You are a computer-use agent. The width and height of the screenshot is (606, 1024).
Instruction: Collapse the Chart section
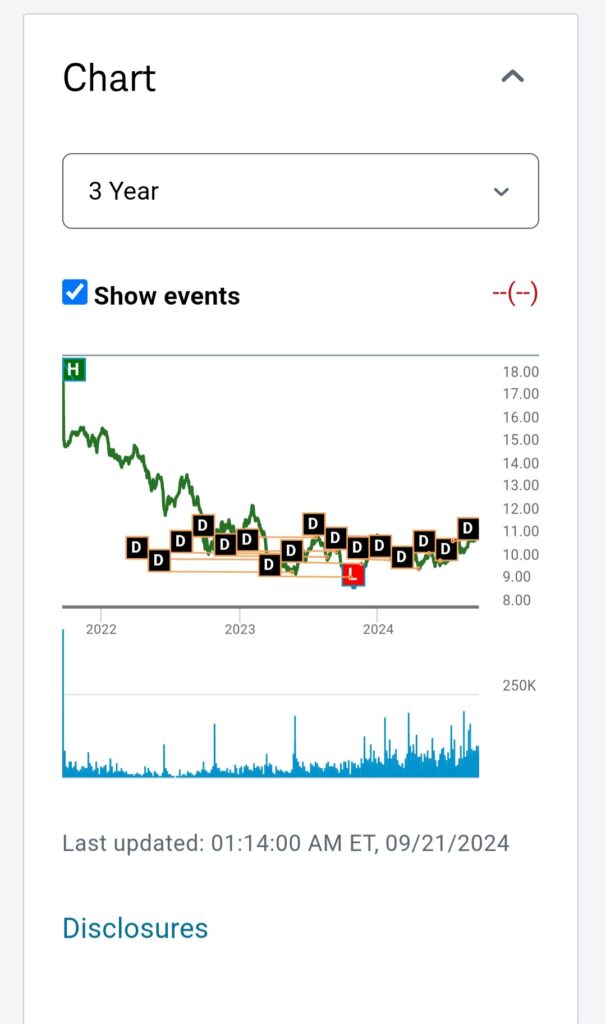tap(512, 77)
